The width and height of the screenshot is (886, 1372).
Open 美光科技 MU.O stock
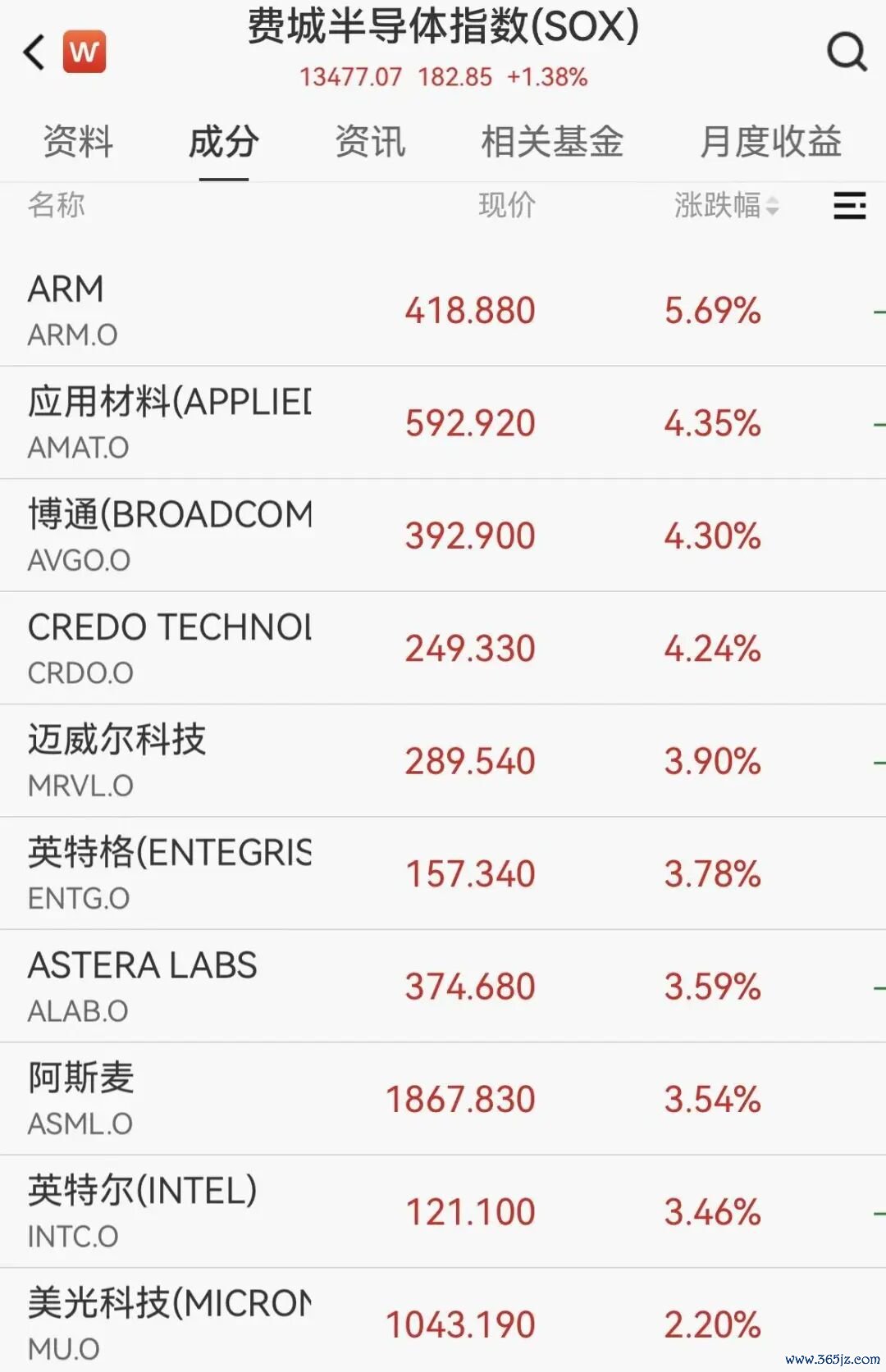tap(443, 1320)
